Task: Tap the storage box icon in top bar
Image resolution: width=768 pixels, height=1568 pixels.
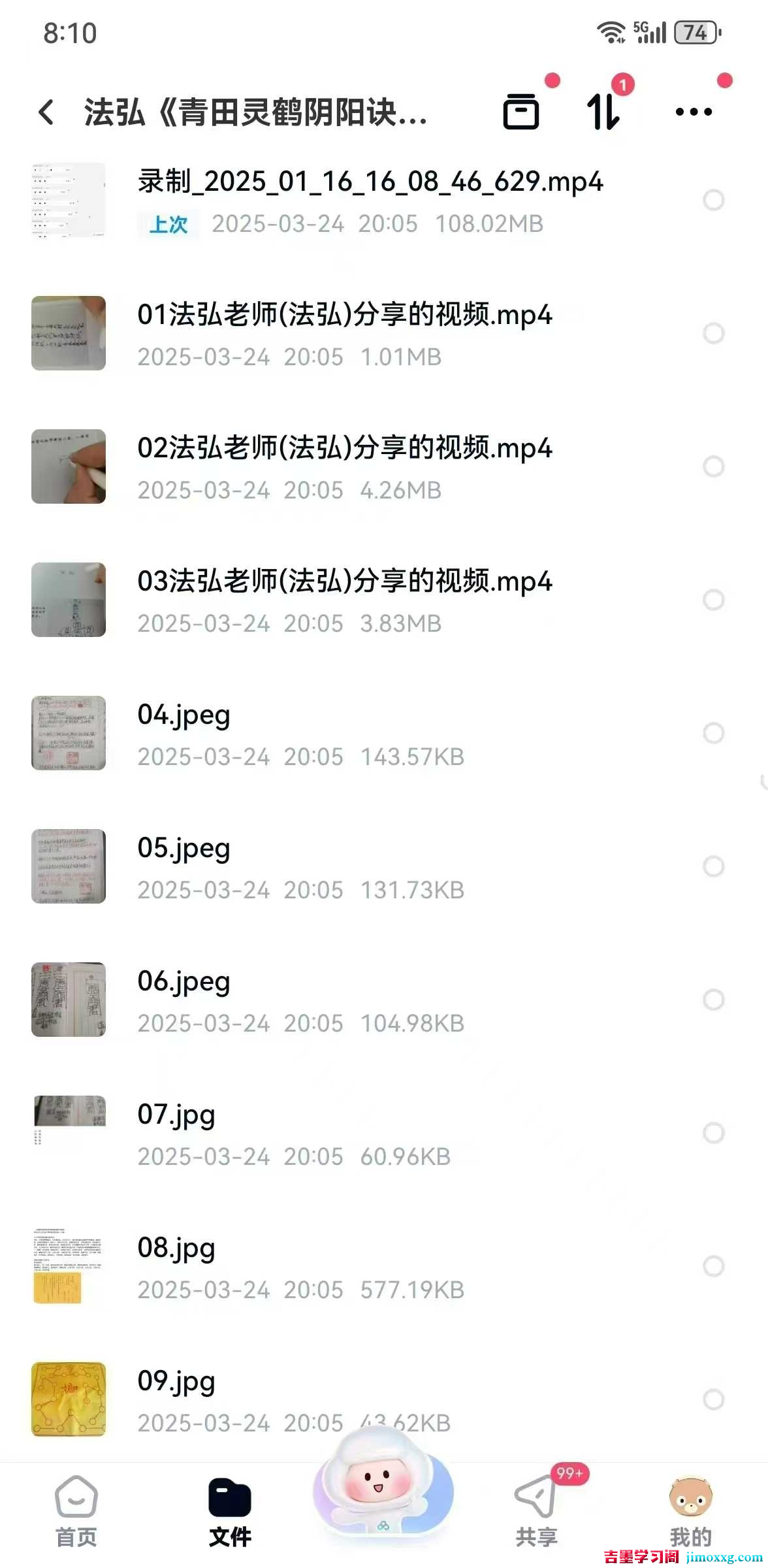Action: [520, 111]
